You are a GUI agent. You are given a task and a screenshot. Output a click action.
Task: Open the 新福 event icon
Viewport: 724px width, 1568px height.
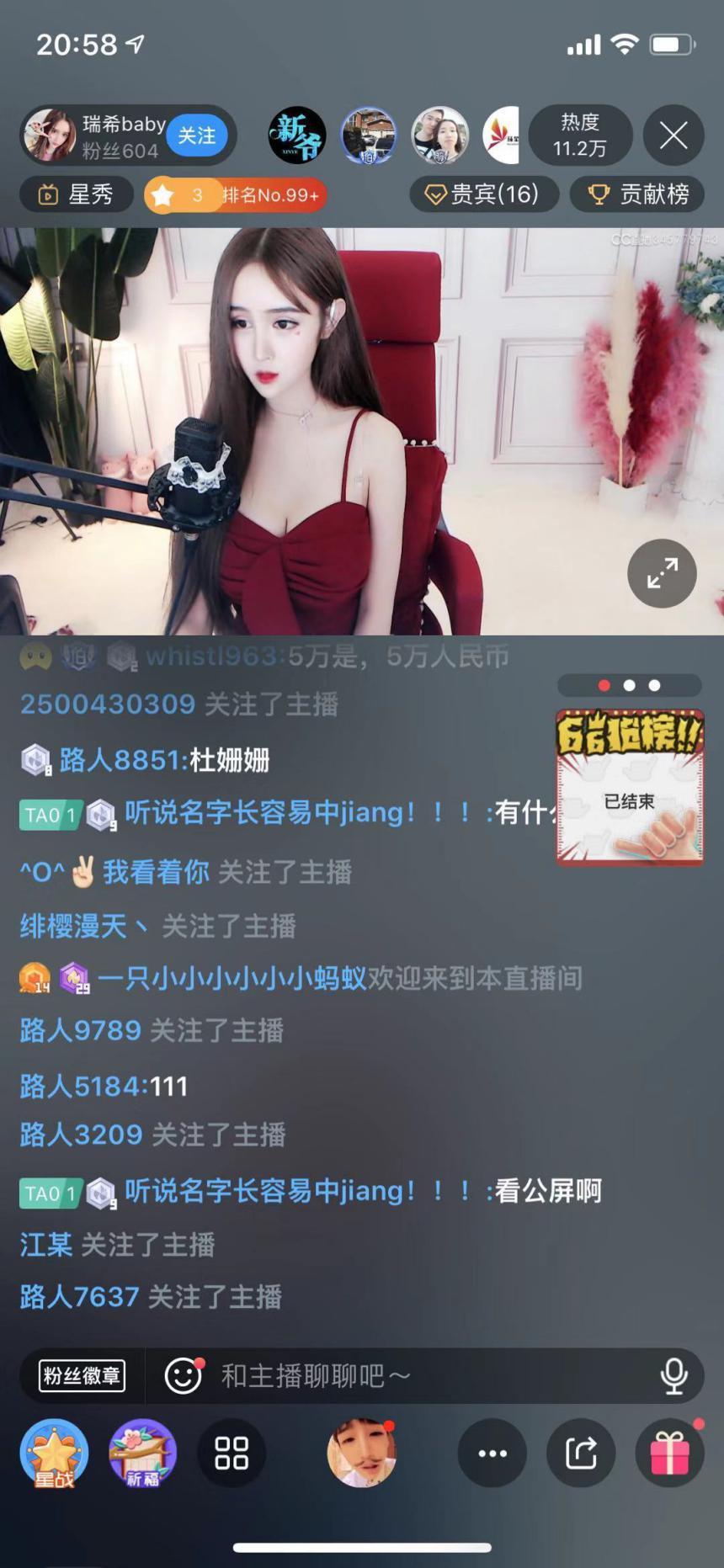[143, 1454]
